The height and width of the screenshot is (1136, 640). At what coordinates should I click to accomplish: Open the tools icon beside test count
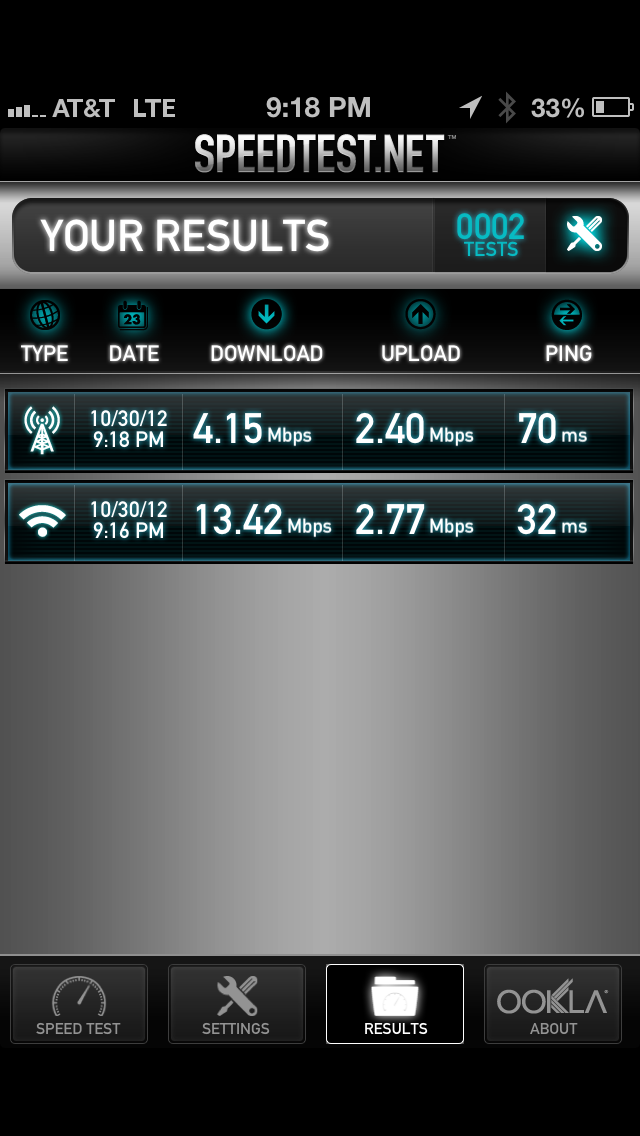pos(586,235)
